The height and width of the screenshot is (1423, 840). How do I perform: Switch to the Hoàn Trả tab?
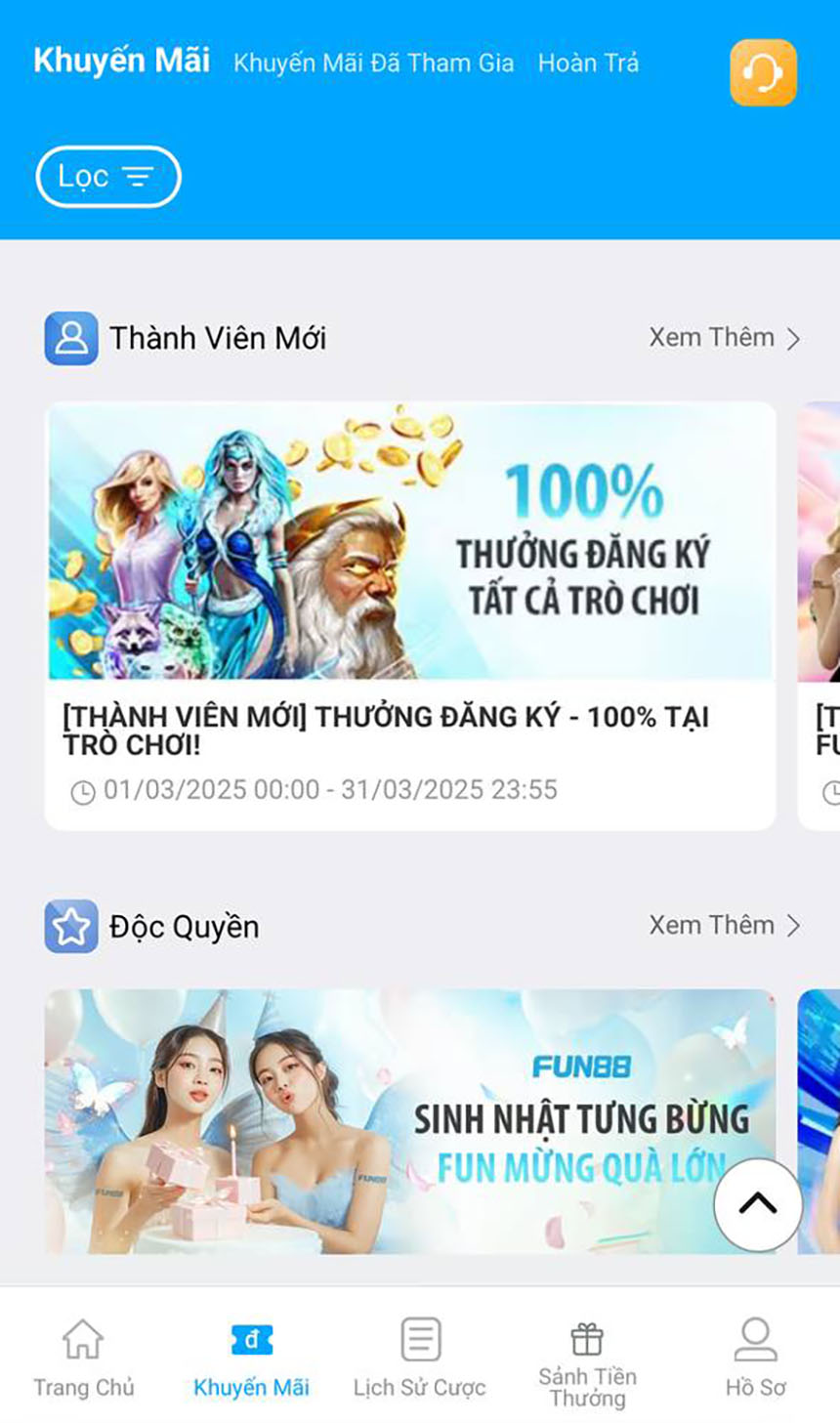point(588,63)
